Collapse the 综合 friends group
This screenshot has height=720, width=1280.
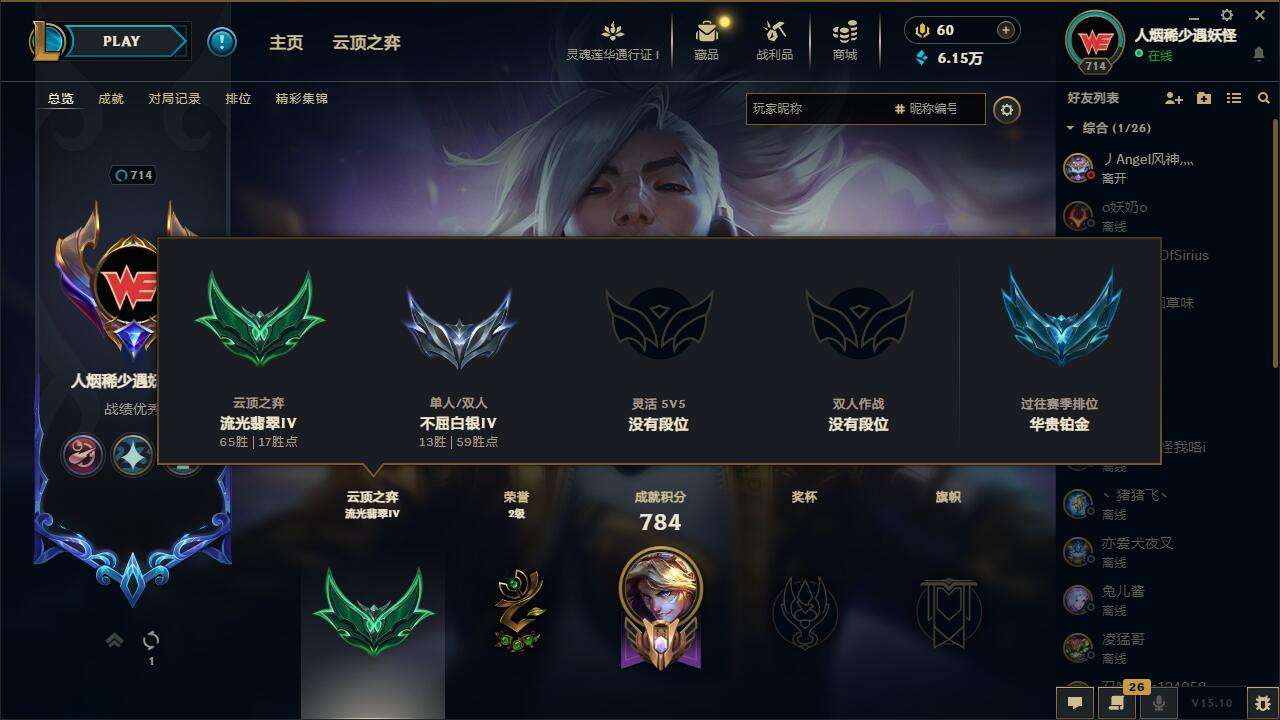[1070, 128]
